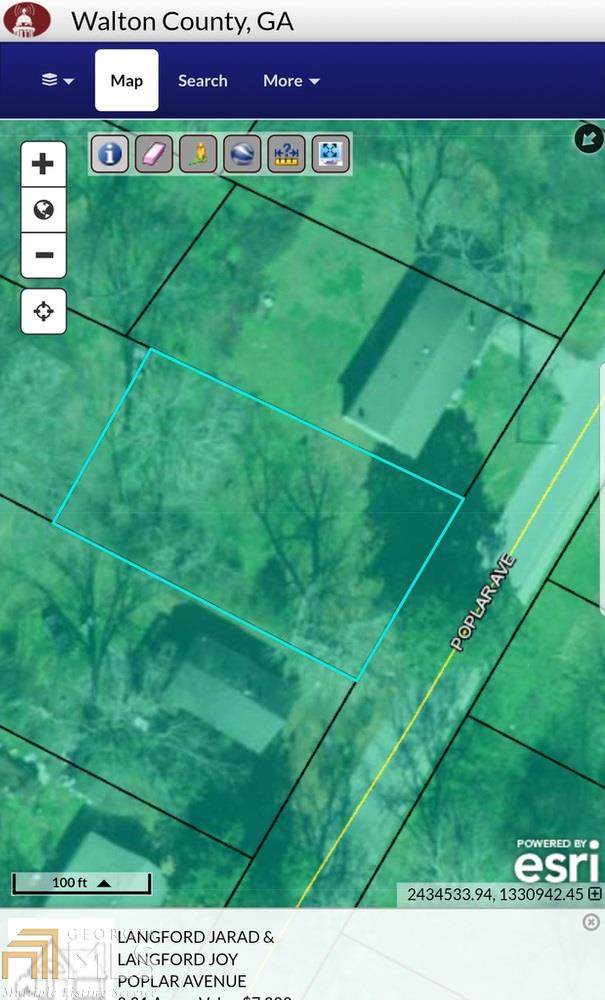Activate the identify info tool
This screenshot has width=605, height=1000.
(x=110, y=154)
